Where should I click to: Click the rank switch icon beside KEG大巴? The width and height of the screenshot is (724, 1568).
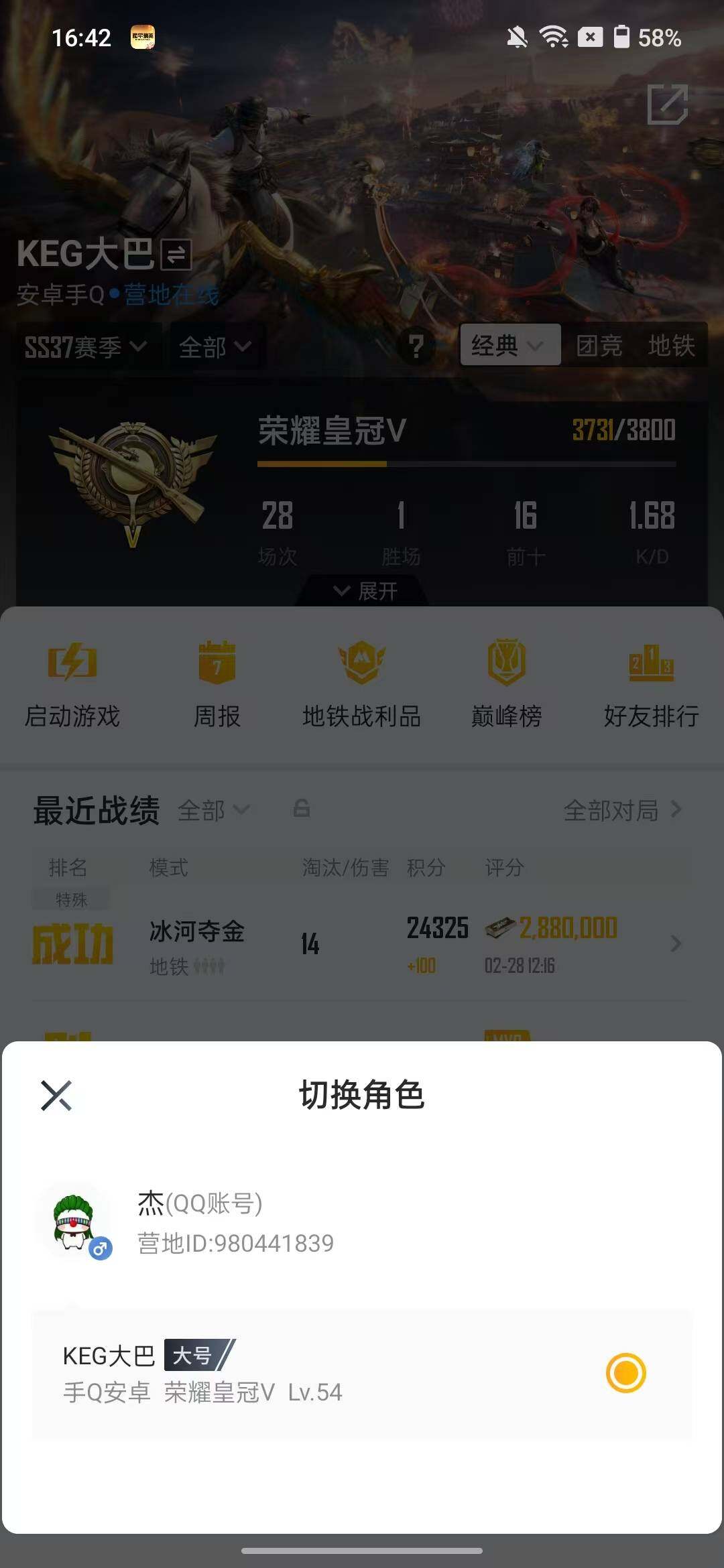(174, 253)
